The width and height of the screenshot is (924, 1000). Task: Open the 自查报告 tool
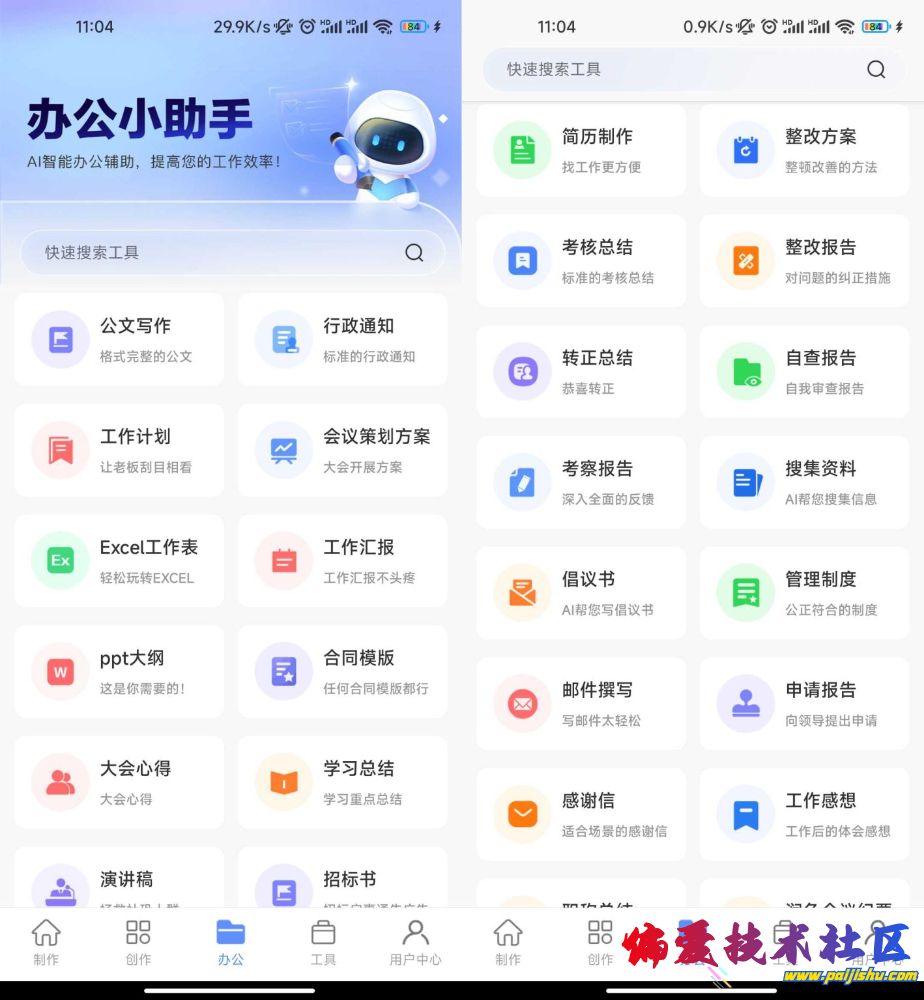(804, 371)
